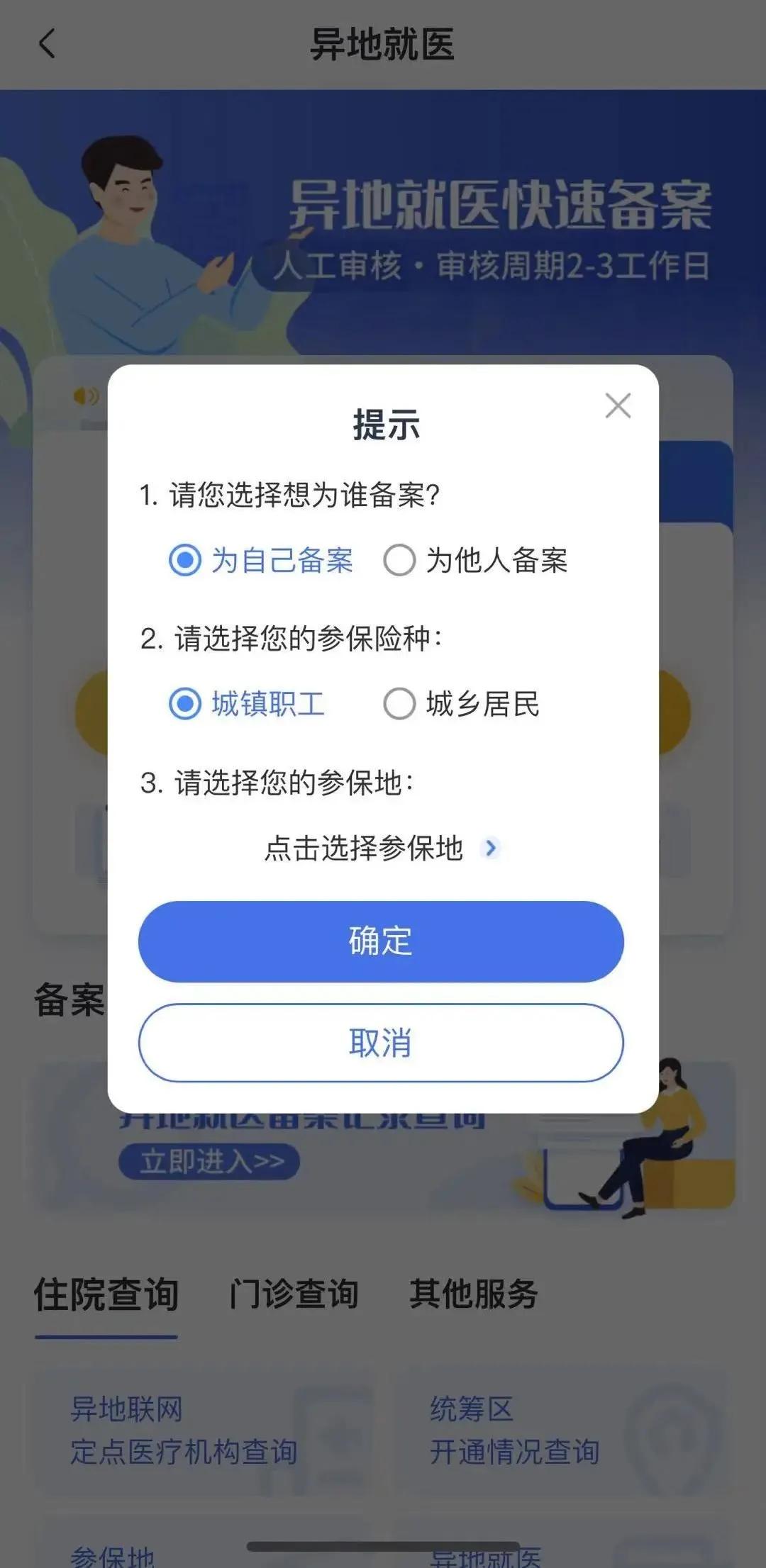Tap the speaker announcement icon
Image resolution: width=766 pixels, height=1568 pixels.
(85, 395)
